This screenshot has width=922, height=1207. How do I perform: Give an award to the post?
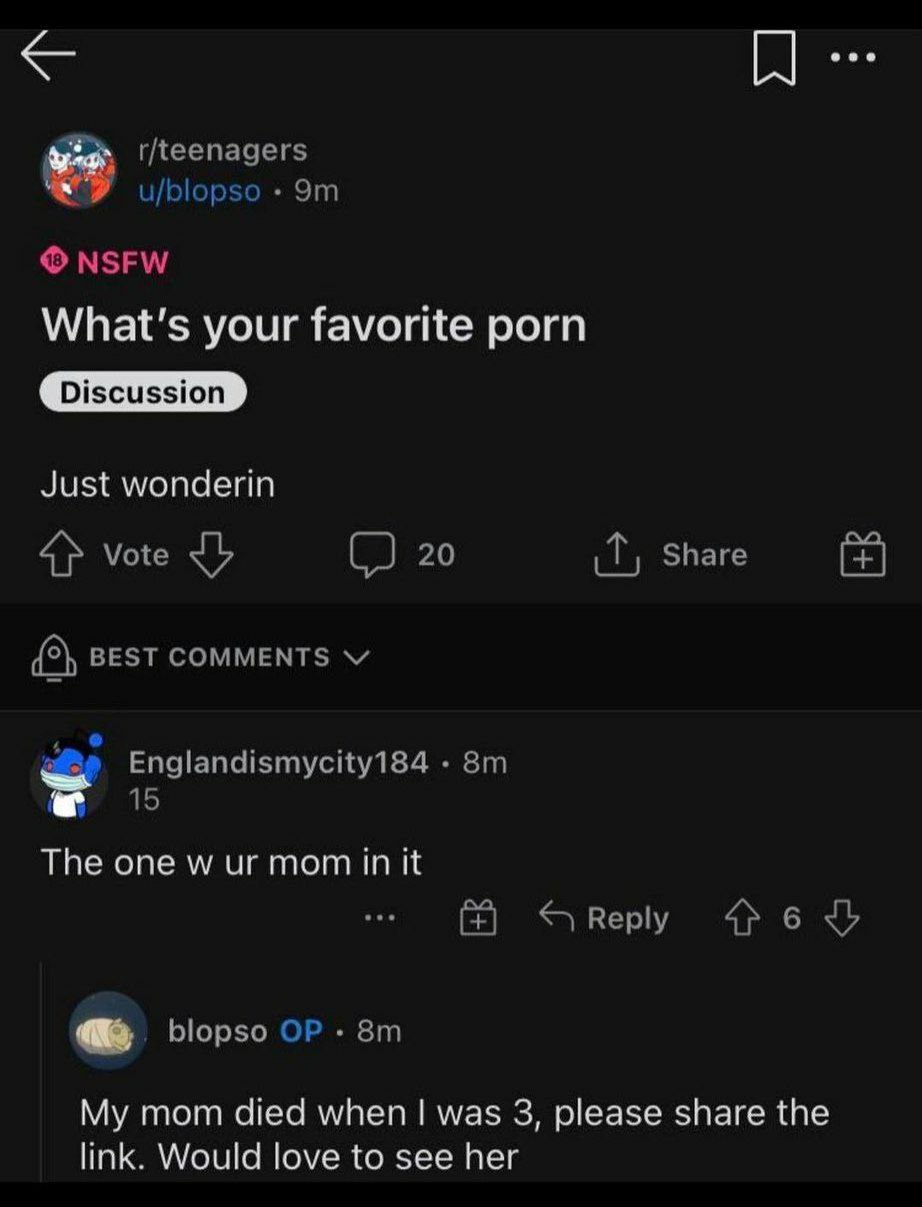click(x=861, y=555)
